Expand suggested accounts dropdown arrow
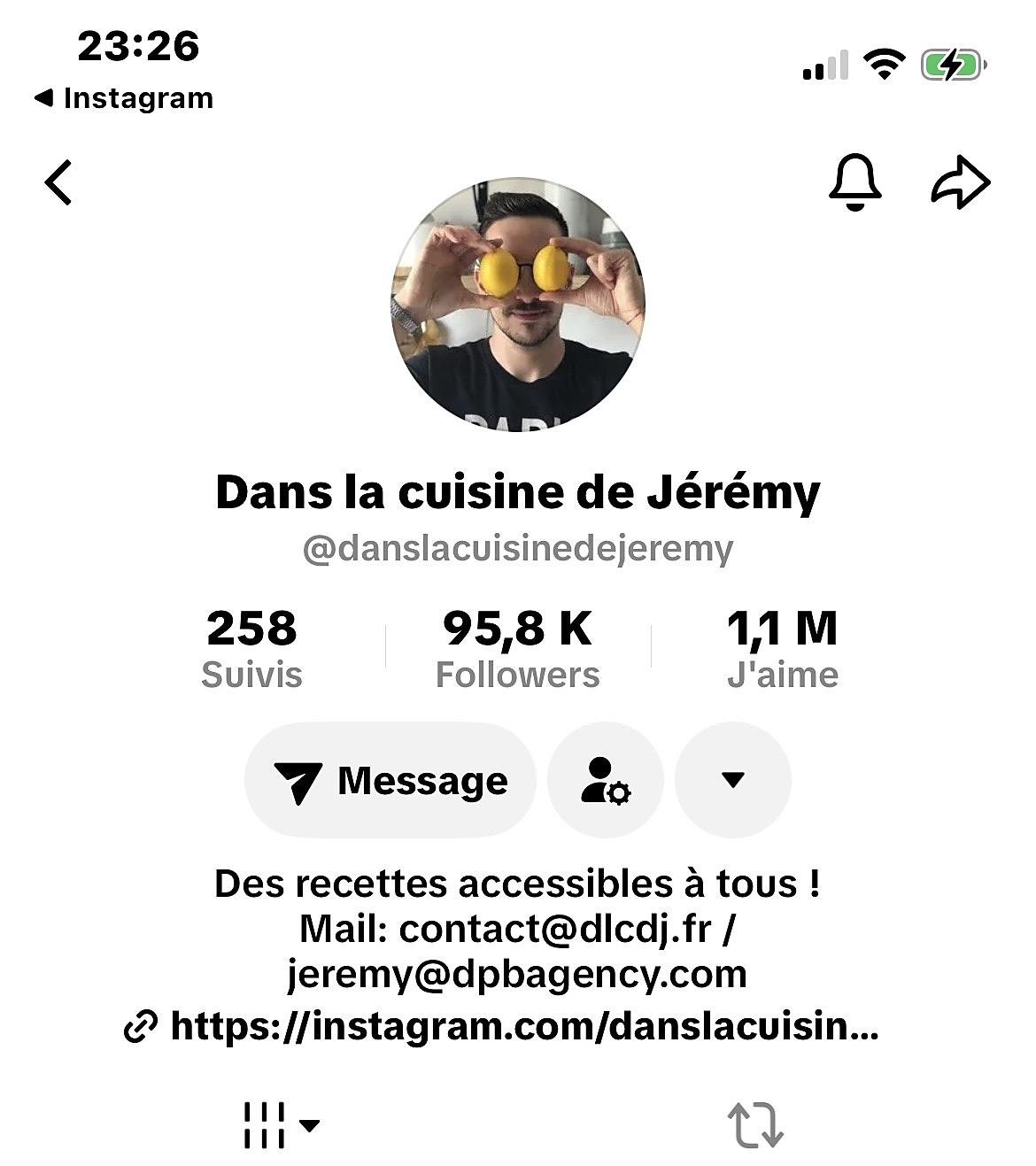Viewport: 1036px width, 1166px height. [x=732, y=780]
